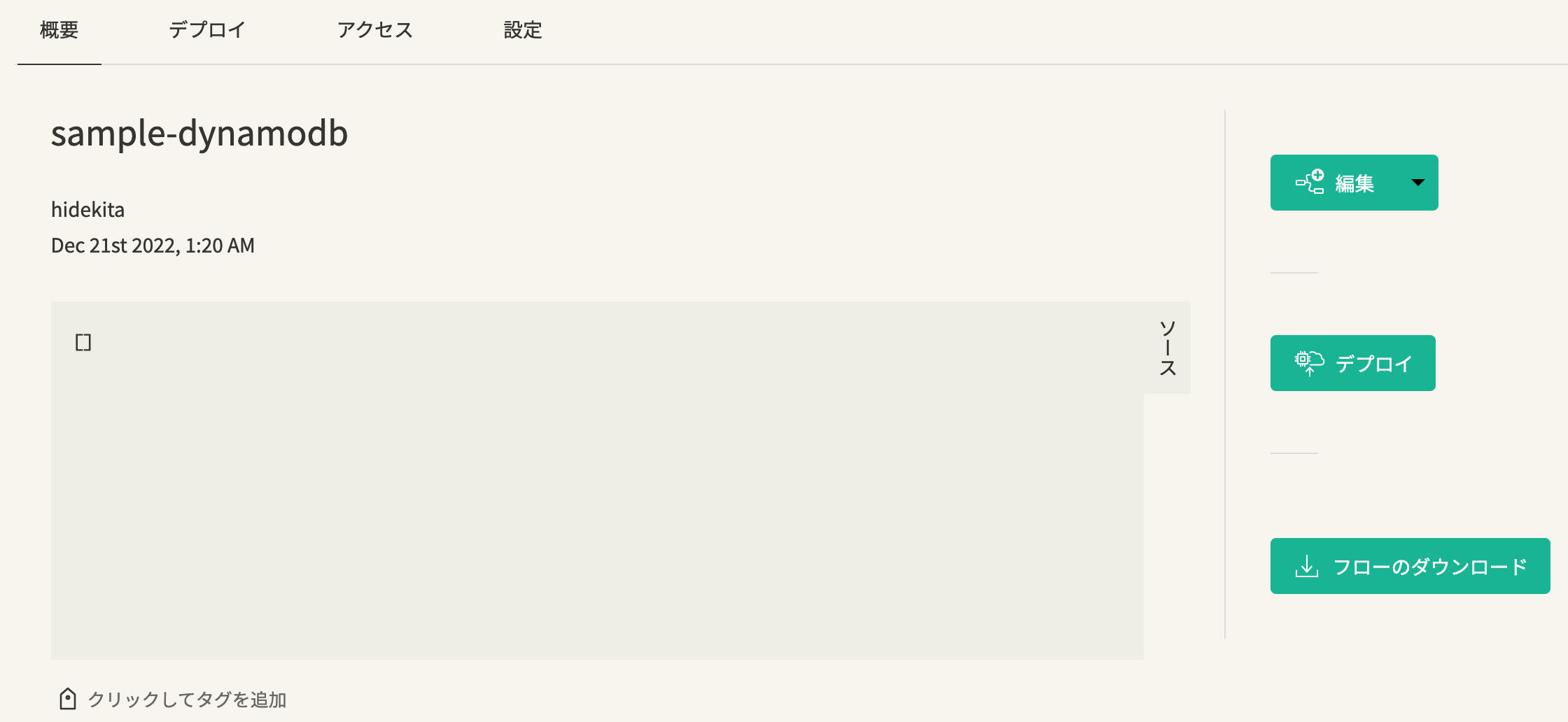Download the flow with フローのダウンロード
Viewport: 1568px width, 722px height.
(x=1410, y=566)
